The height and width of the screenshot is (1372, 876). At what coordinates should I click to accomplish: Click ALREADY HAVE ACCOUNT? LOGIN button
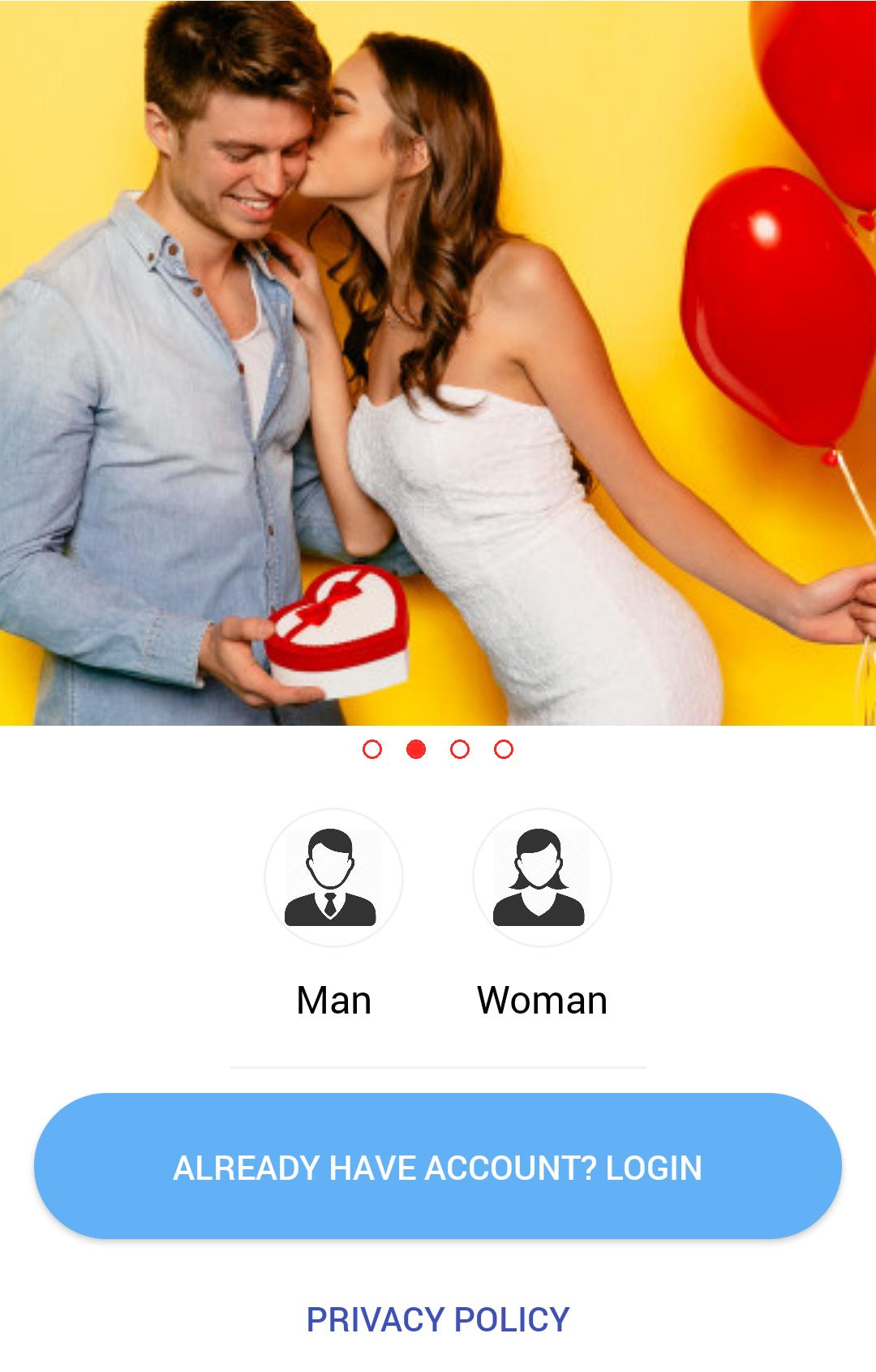(x=438, y=1168)
